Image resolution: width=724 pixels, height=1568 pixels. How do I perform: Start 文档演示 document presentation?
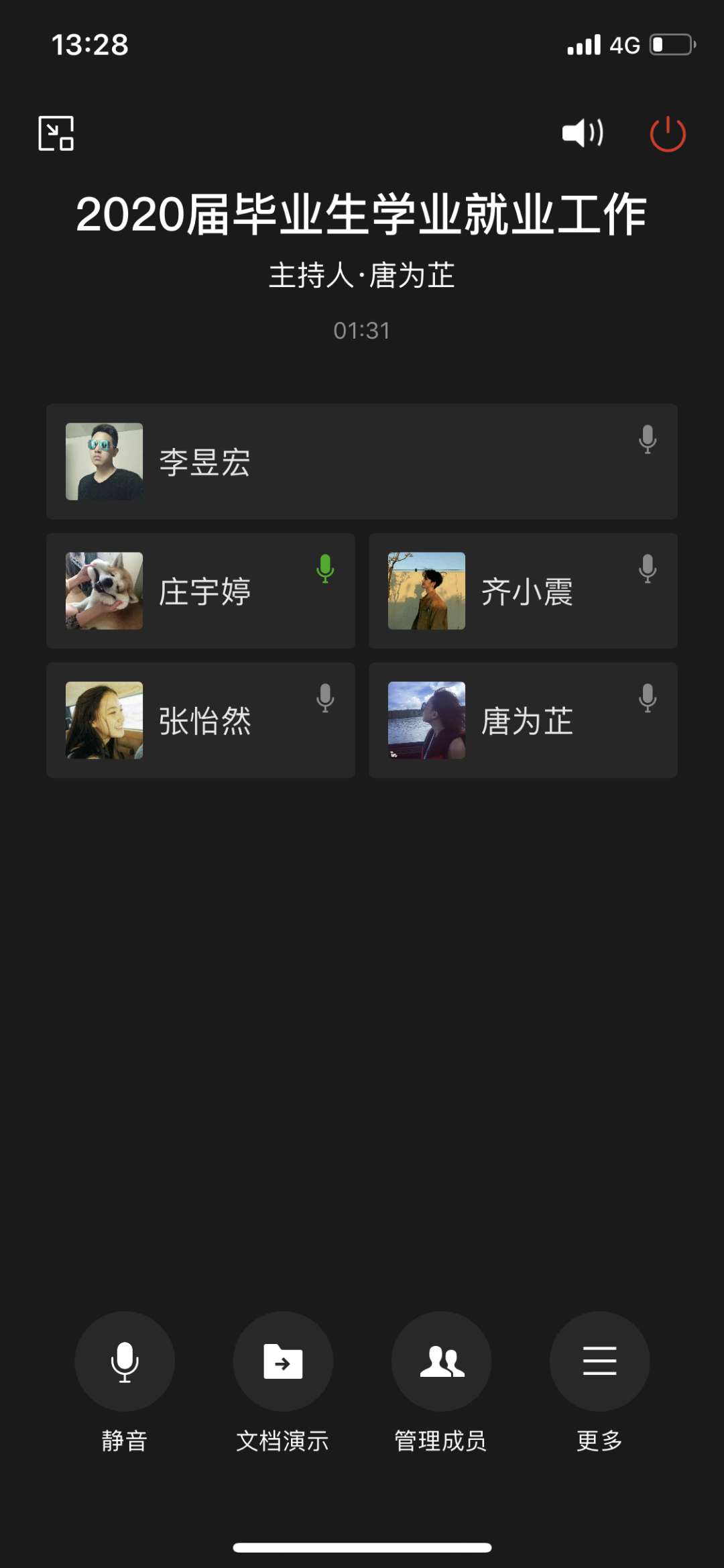283,1361
